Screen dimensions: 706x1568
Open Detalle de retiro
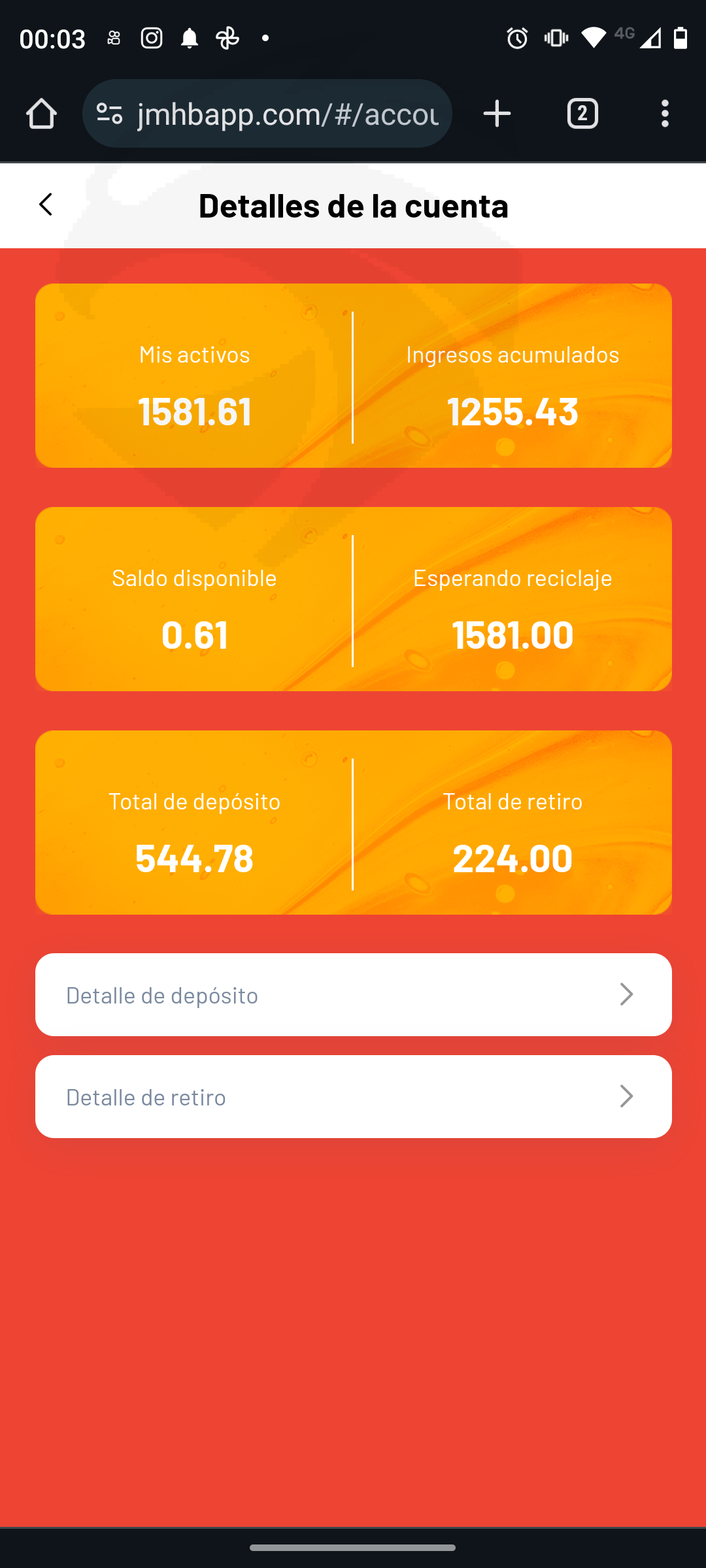coord(353,1096)
